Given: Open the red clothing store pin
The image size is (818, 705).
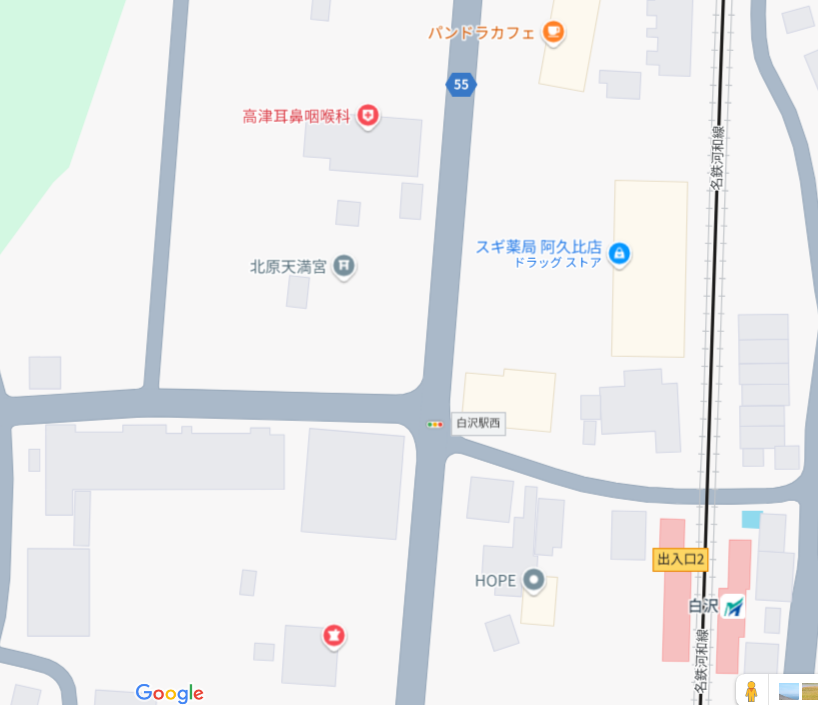Looking at the screenshot, I should tap(334, 635).
